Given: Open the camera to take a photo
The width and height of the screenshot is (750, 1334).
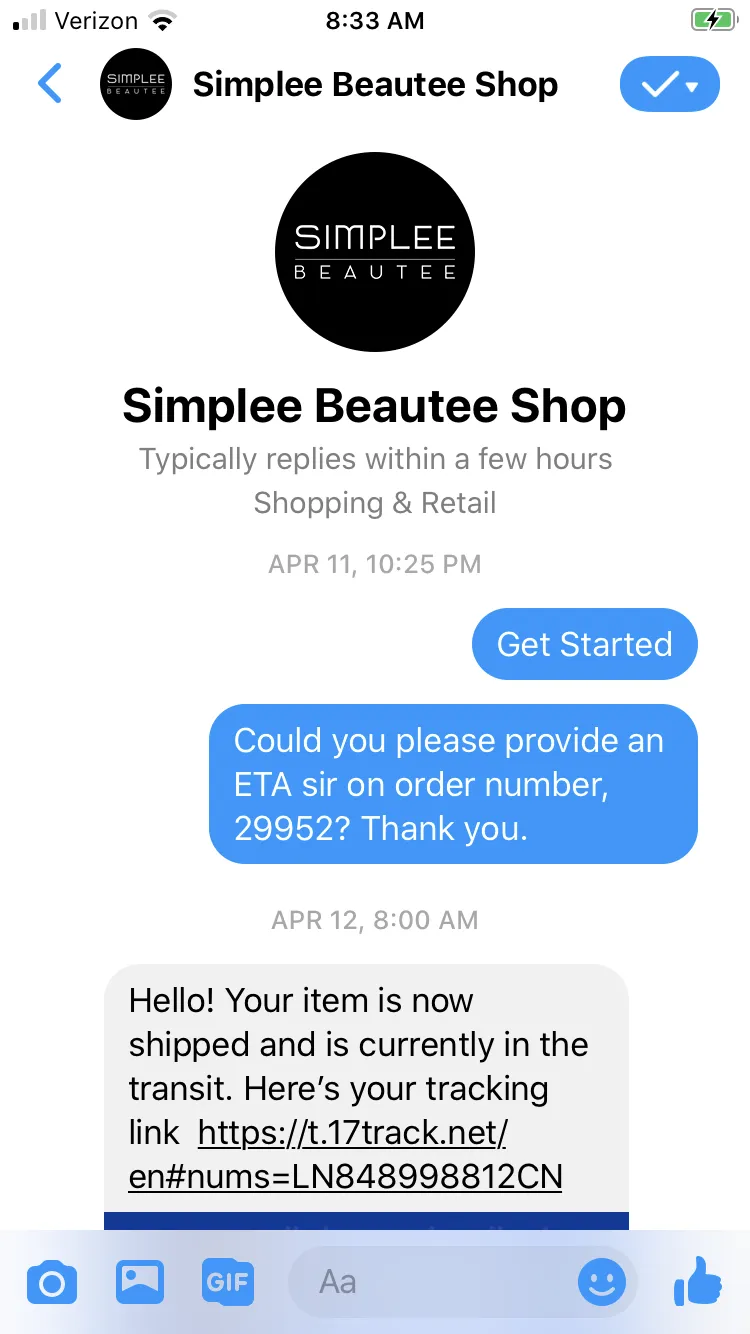Looking at the screenshot, I should coord(52,1282).
